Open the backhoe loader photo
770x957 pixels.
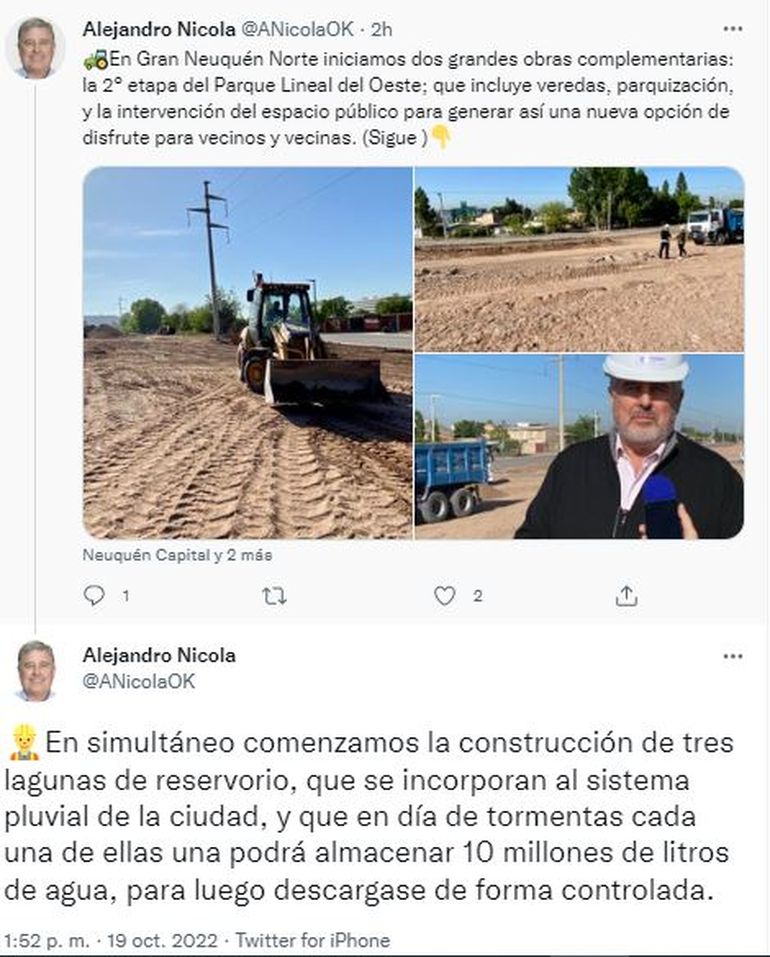[x=247, y=353]
